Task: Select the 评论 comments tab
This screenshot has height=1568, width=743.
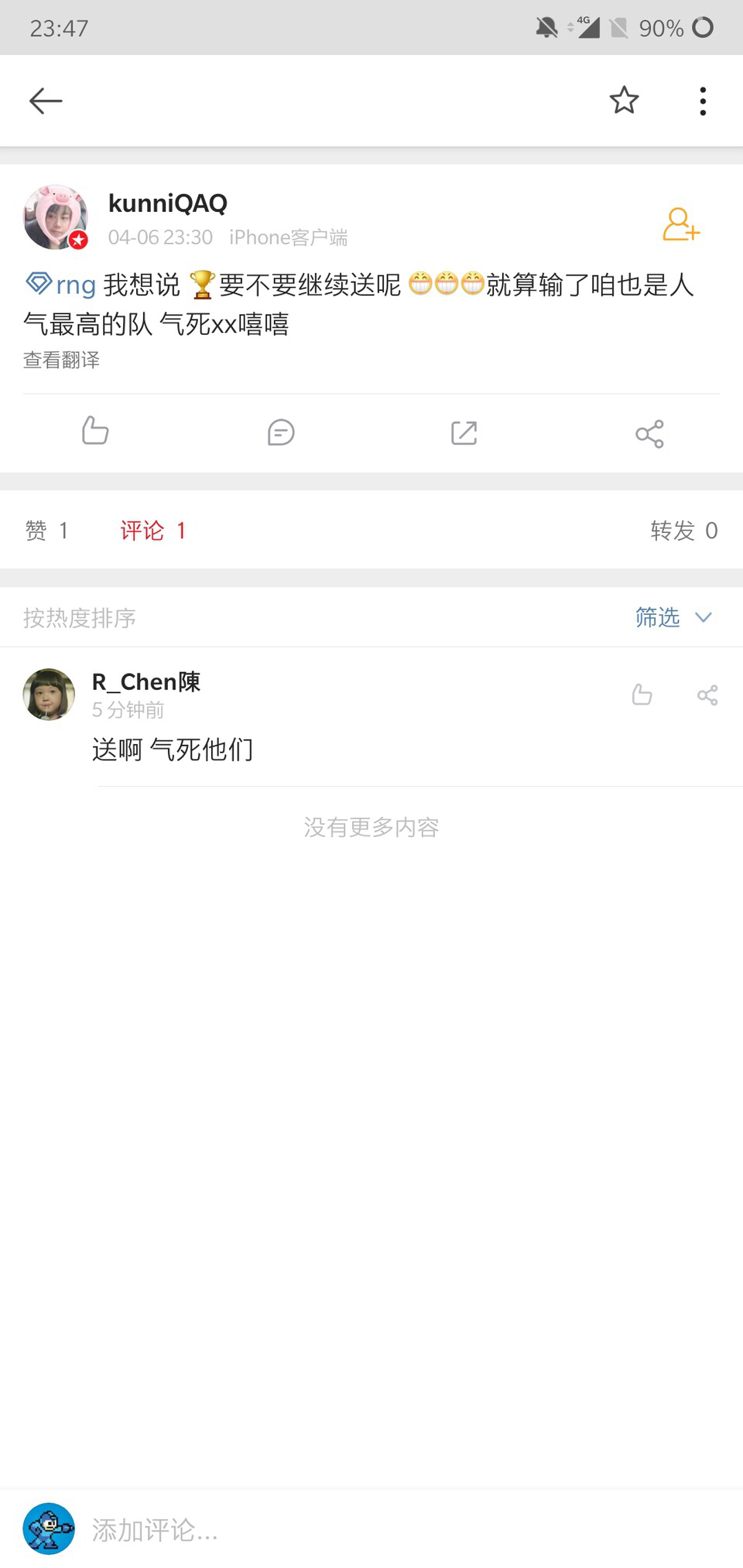Action: 152,531
